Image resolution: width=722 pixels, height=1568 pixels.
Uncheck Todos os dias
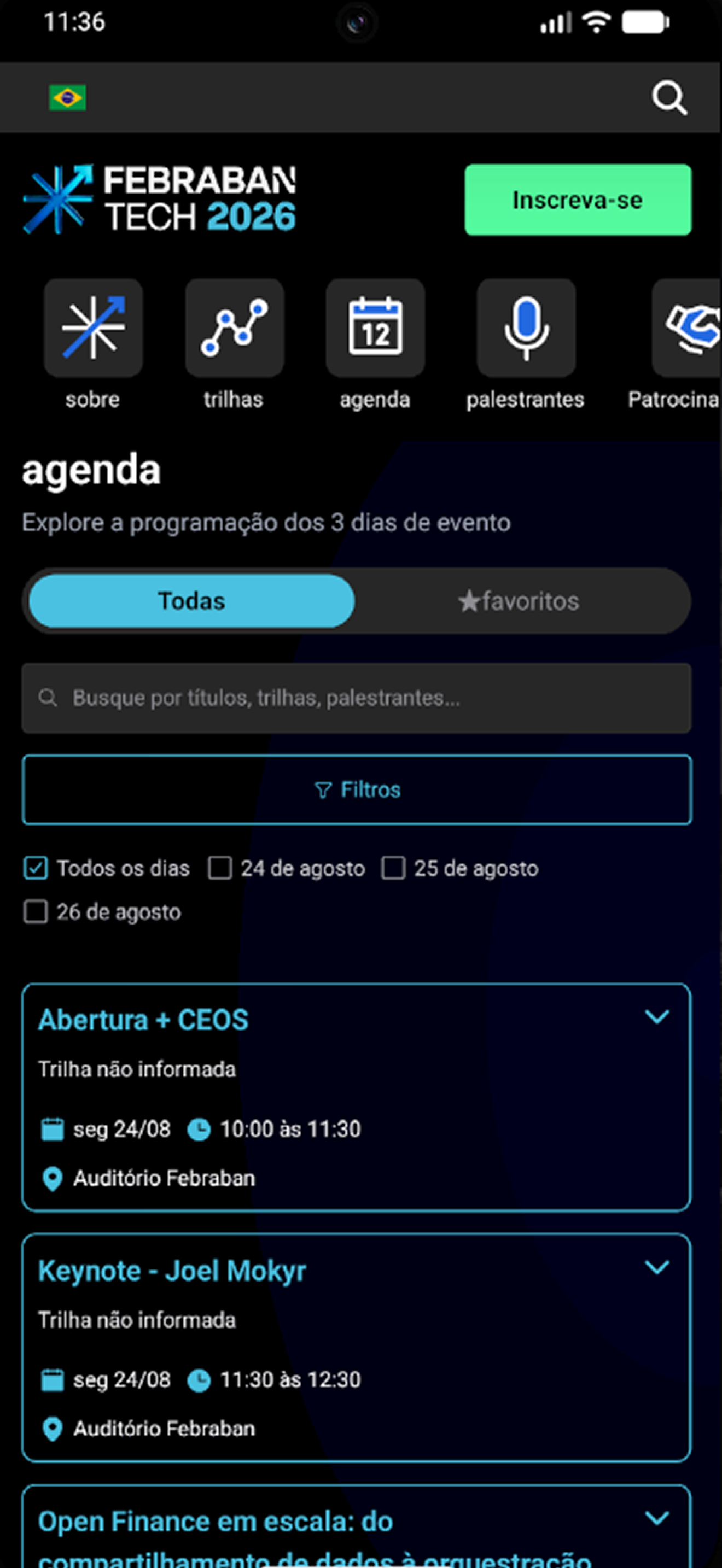pyautogui.click(x=36, y=868)
